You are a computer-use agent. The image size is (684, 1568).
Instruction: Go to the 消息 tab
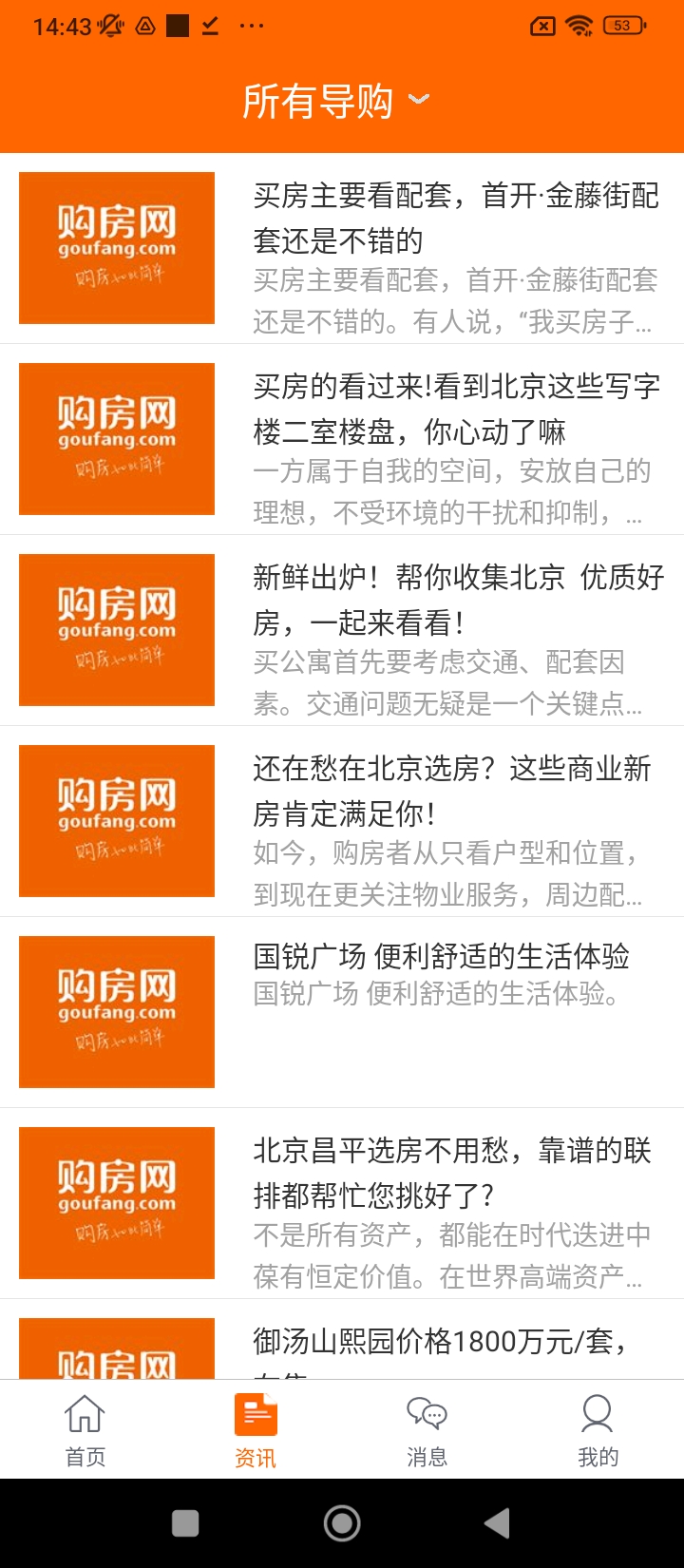(427, 1430)
